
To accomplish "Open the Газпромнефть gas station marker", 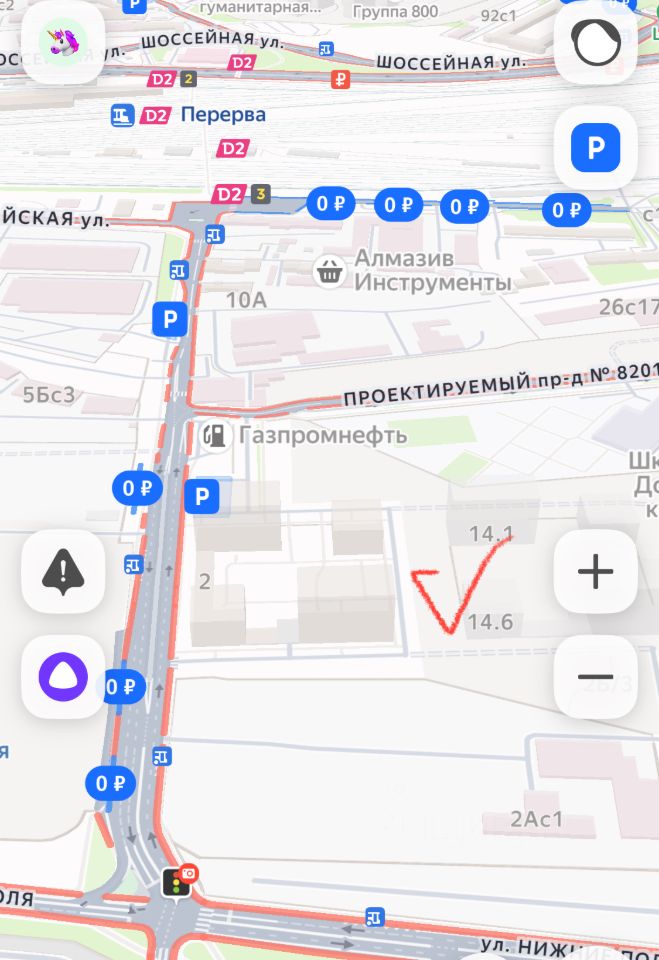I will pos(214,435).
